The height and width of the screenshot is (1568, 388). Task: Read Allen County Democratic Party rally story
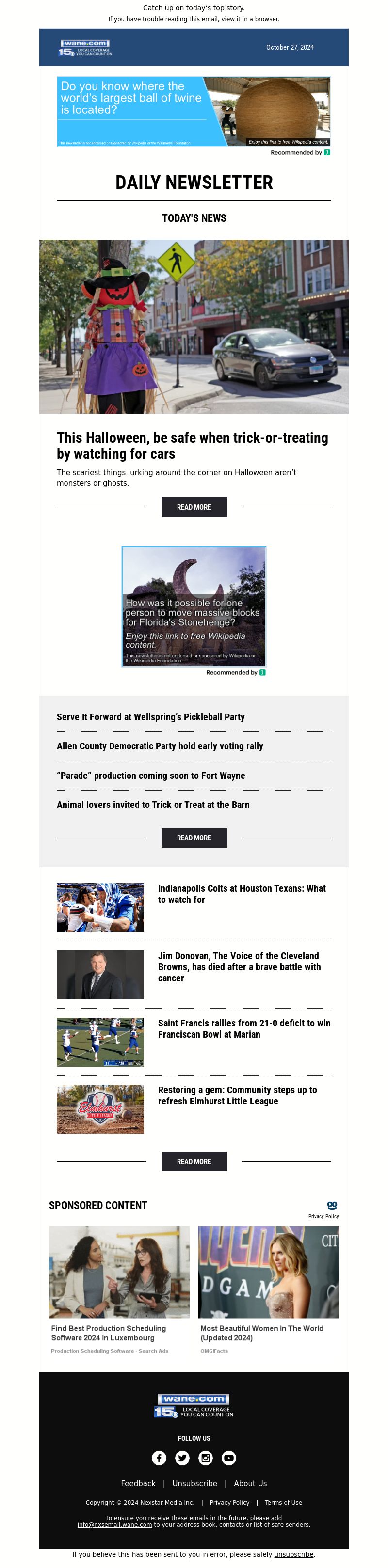click(160, 746)
